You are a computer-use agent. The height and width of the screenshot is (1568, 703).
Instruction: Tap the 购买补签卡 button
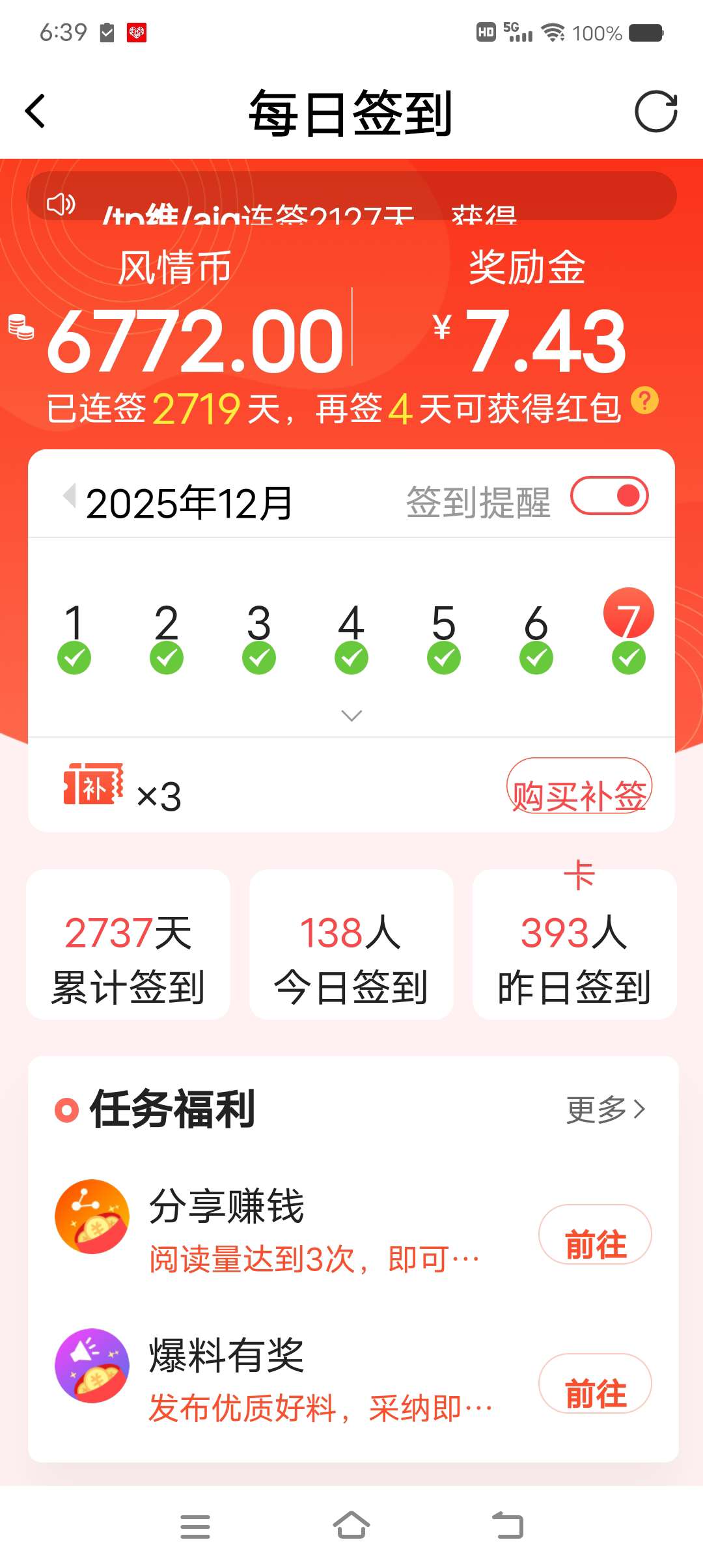pyautogui.click(x=579, y=787)
